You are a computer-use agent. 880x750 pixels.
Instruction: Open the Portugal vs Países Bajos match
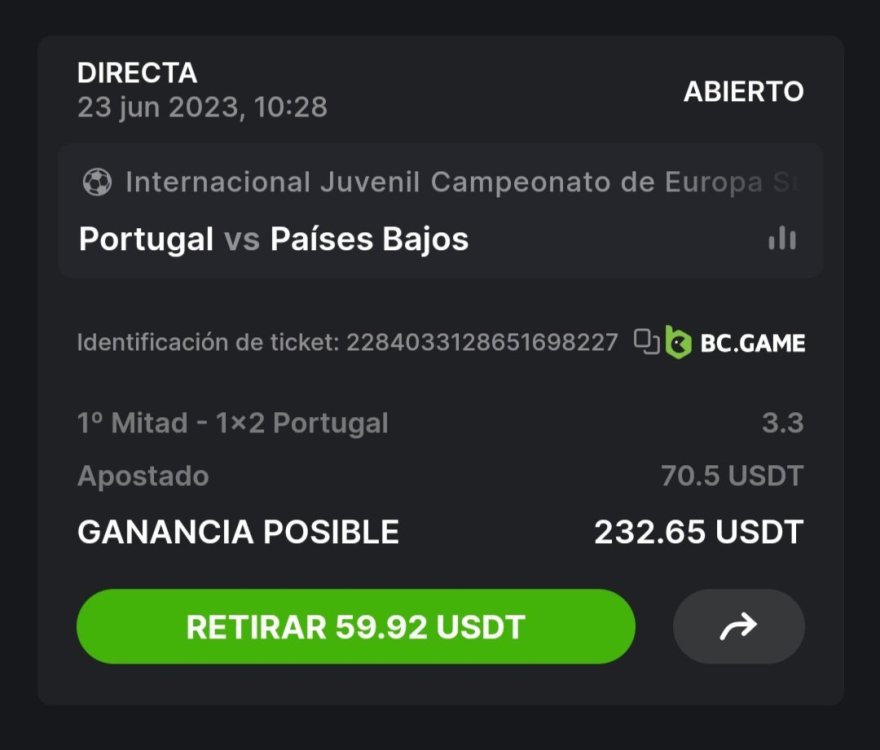pyautogui.click(x=273, y=240)
